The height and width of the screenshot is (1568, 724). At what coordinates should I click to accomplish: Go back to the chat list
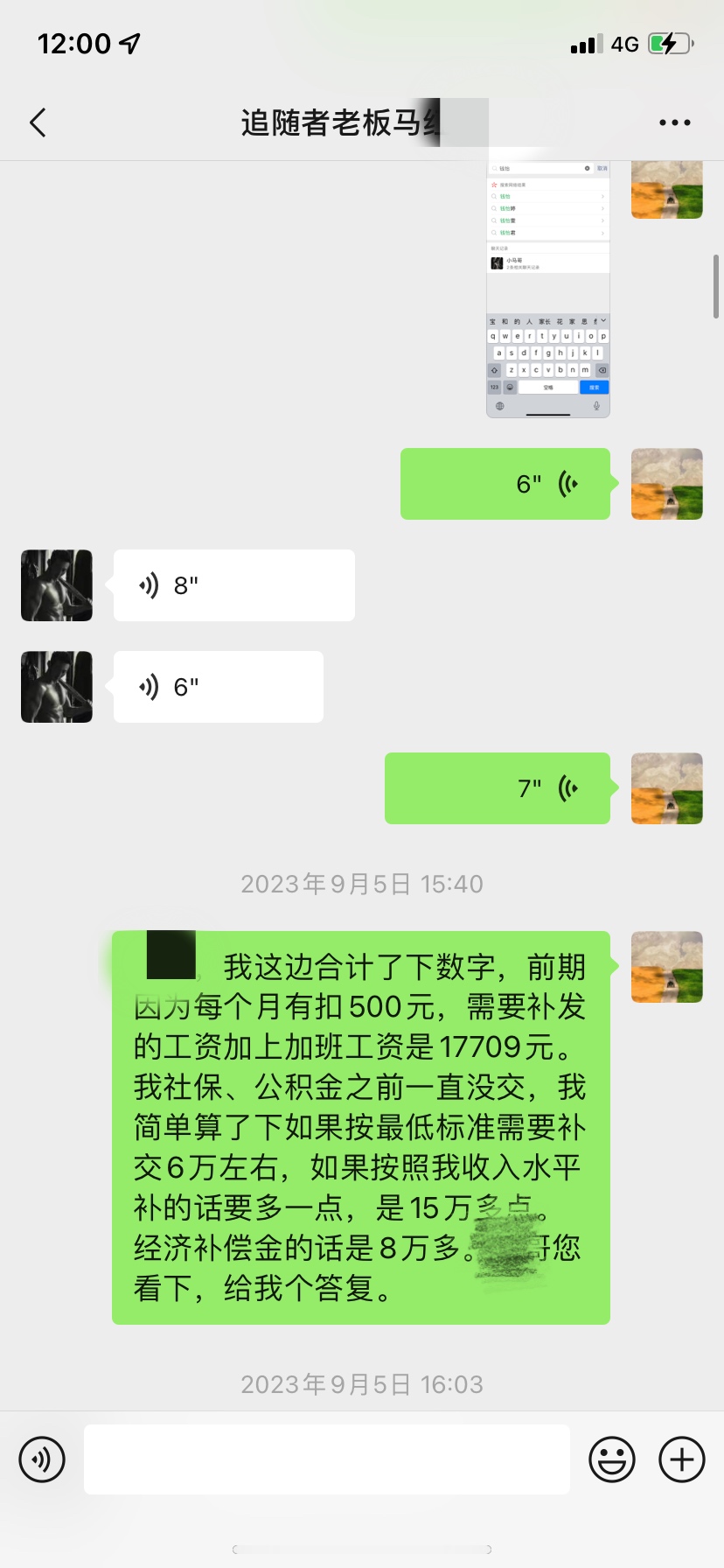point(38,123)
